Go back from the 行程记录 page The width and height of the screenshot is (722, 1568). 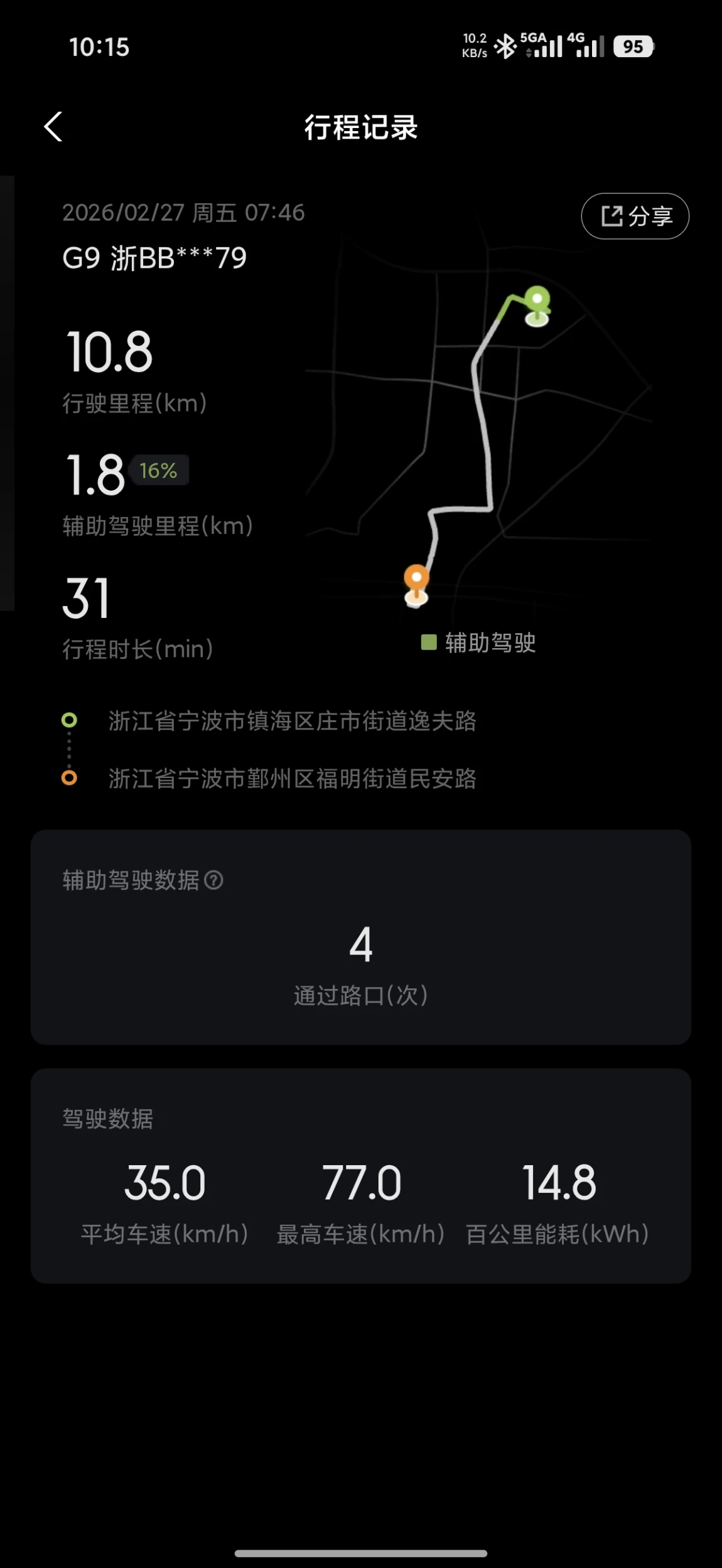pos(53,127)
